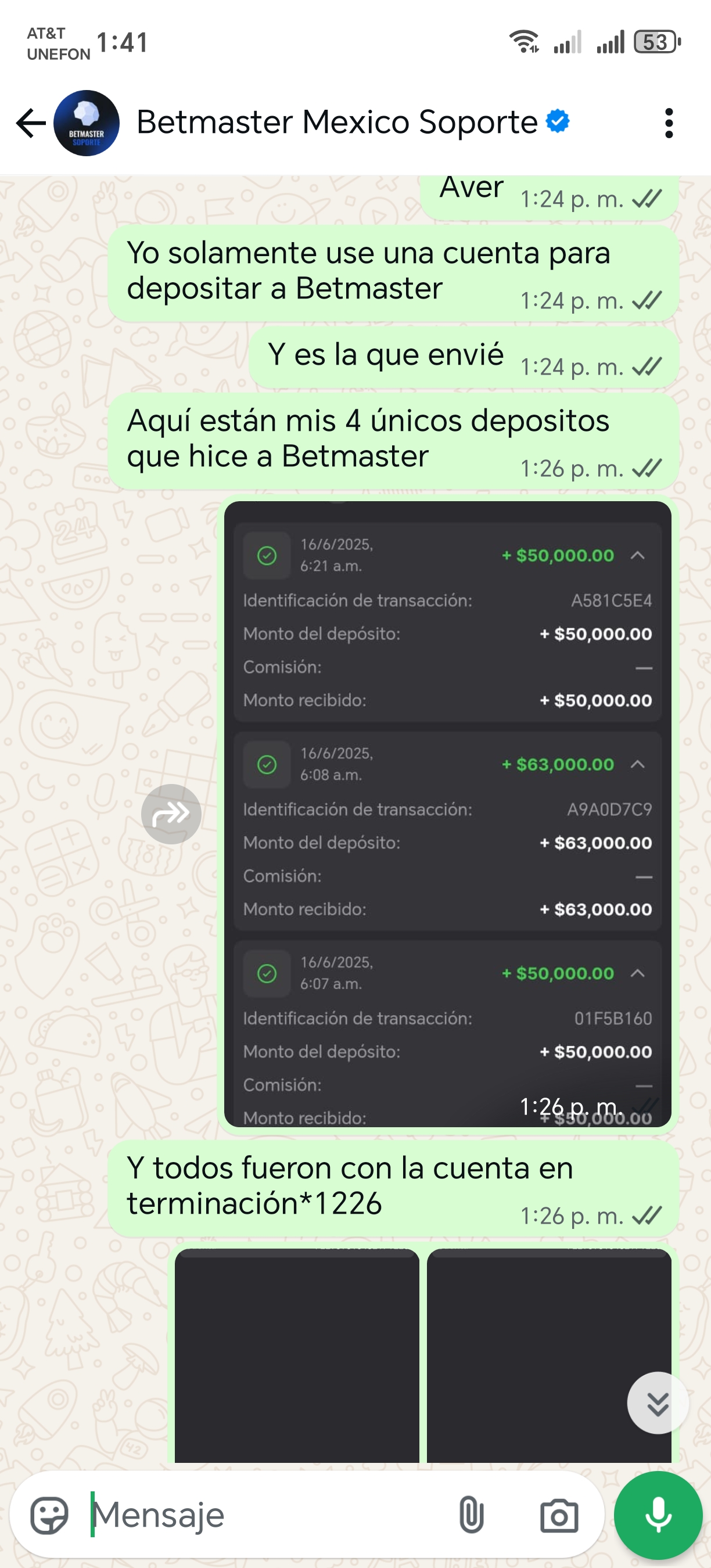711x1568 pixels.
Task: Tap the green microphone voice message button
Action: pos(658,1515)
